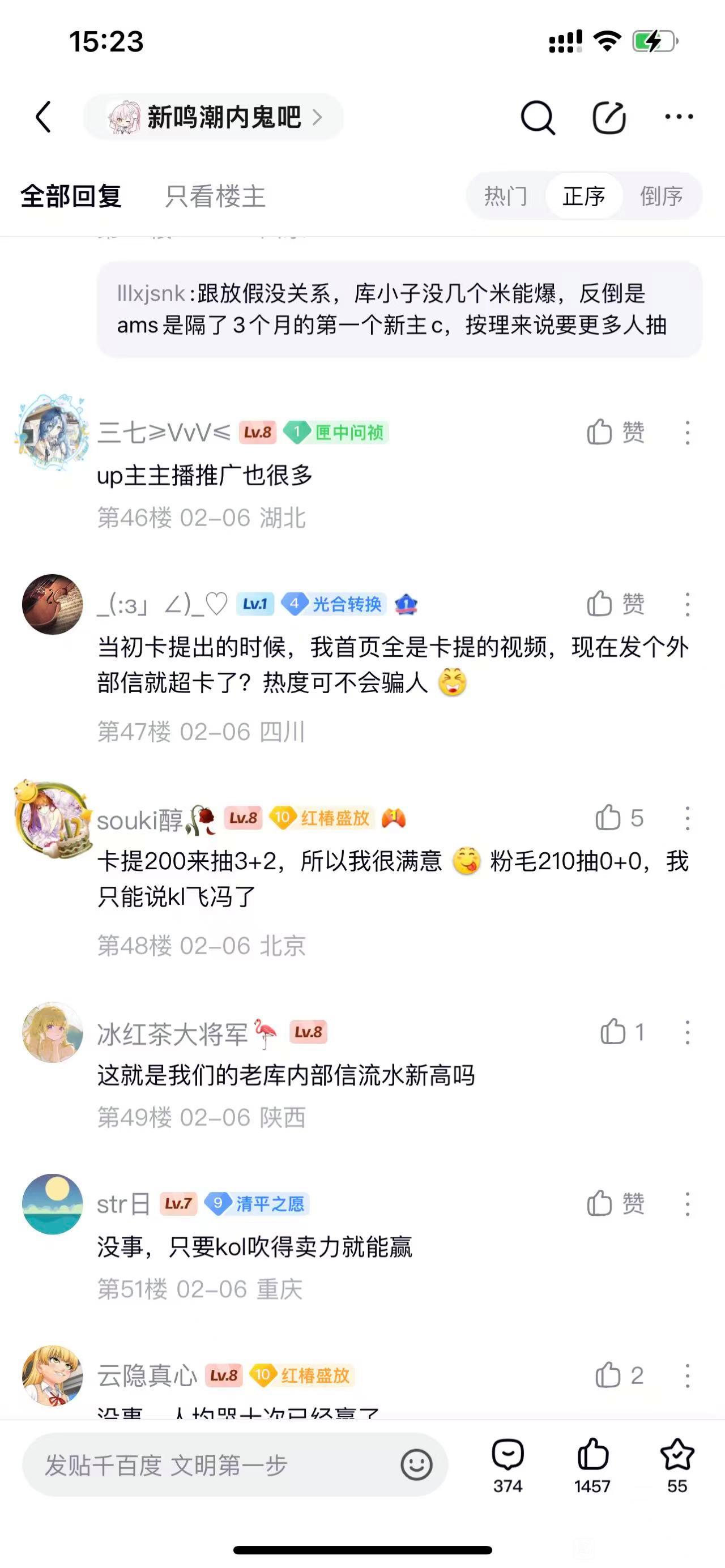The height and width of the screenshot is (1568, 725).
Task: Open the 新鸣潮内鬼吧 forum page
Action: 214,117
